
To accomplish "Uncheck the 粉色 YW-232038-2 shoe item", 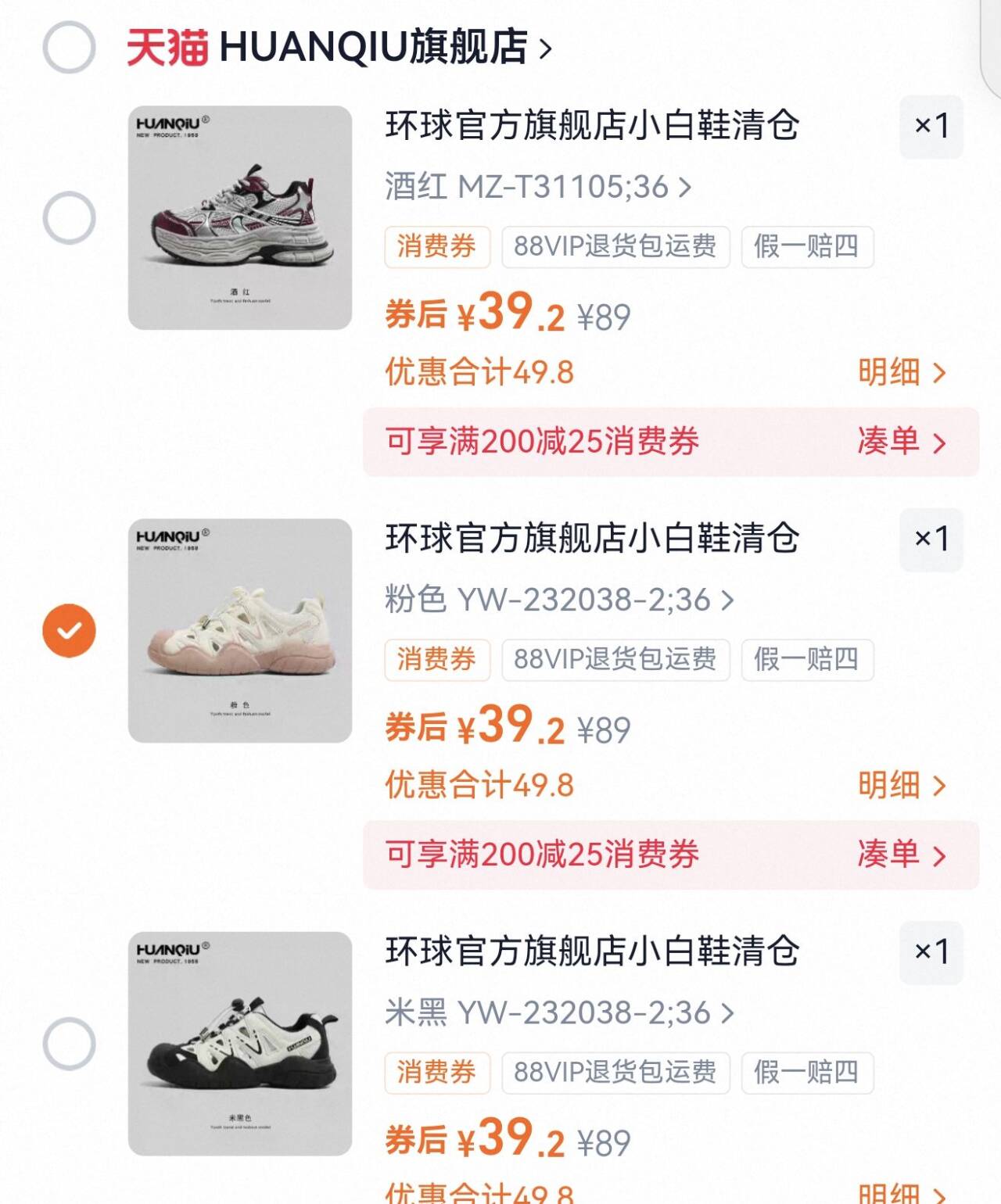I will click(69, 630).
